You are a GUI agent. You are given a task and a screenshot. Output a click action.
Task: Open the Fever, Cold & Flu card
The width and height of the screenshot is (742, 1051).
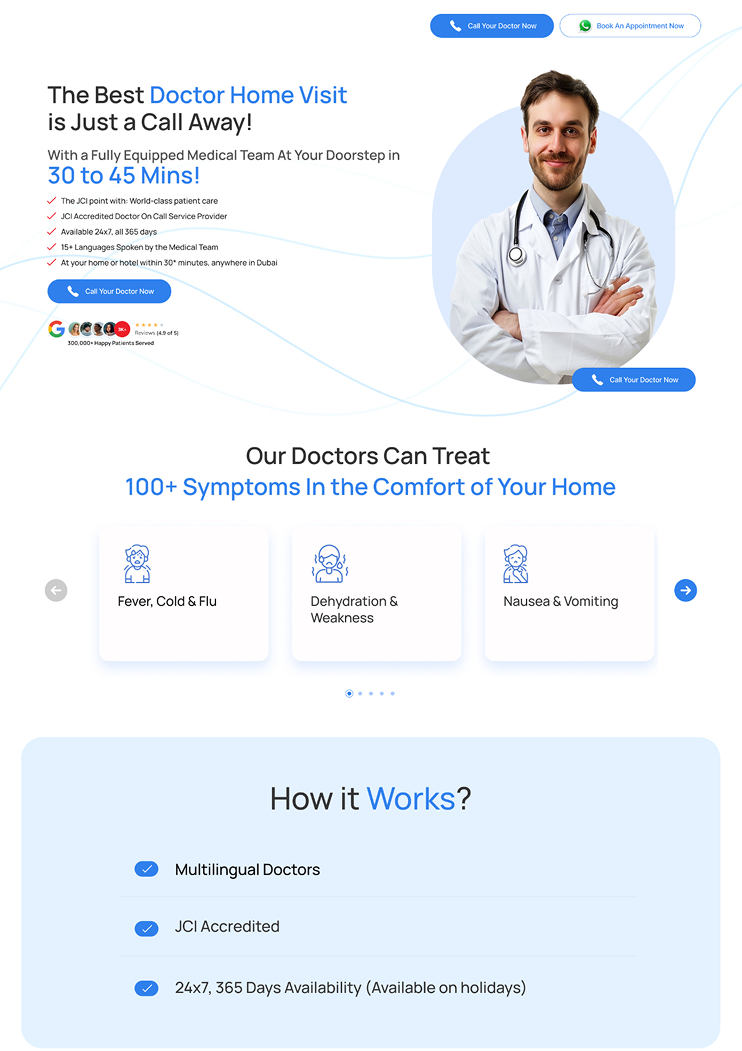tap(183, 594)
